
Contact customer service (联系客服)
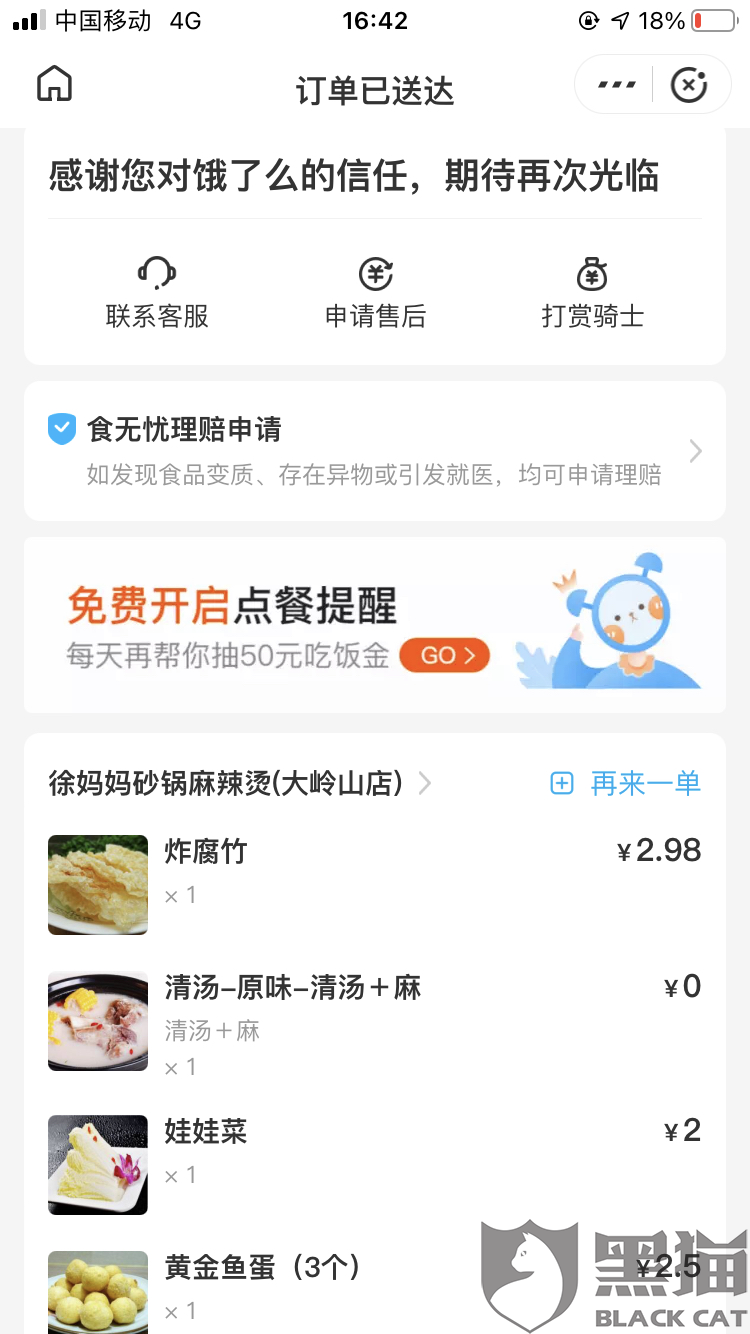[x=157, y=293]
